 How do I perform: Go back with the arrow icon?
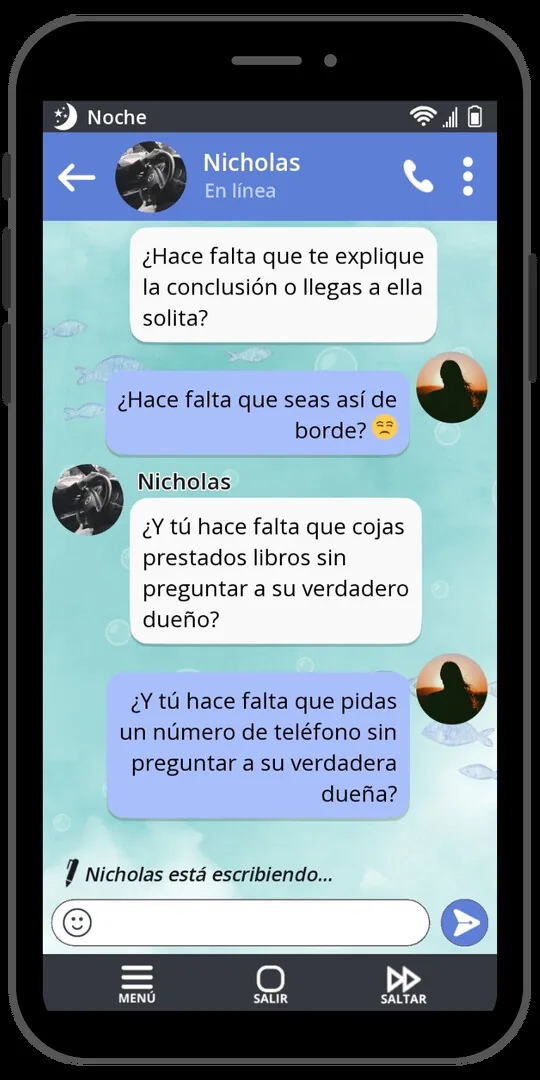click(76, 178)
